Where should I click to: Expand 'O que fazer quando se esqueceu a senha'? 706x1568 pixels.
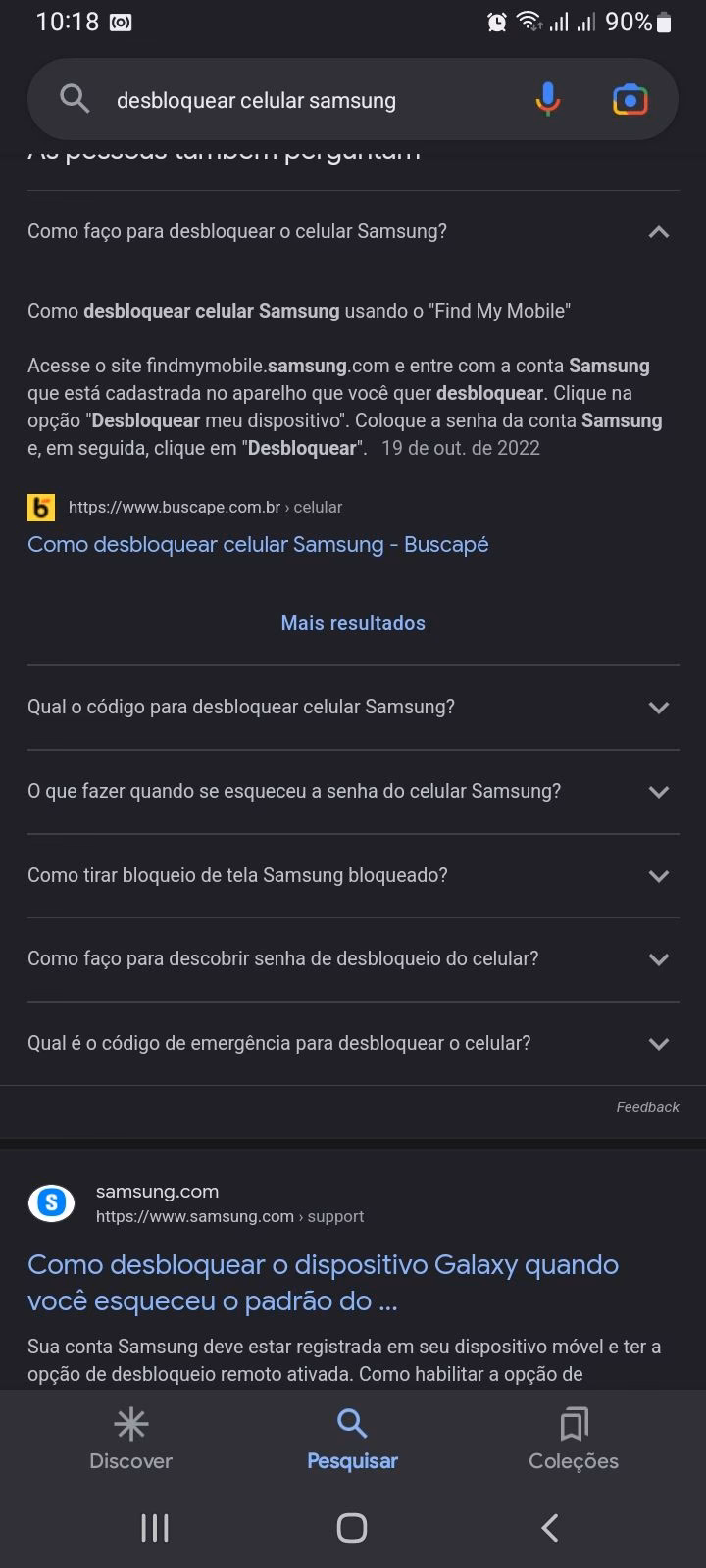(x=659, y=792)
